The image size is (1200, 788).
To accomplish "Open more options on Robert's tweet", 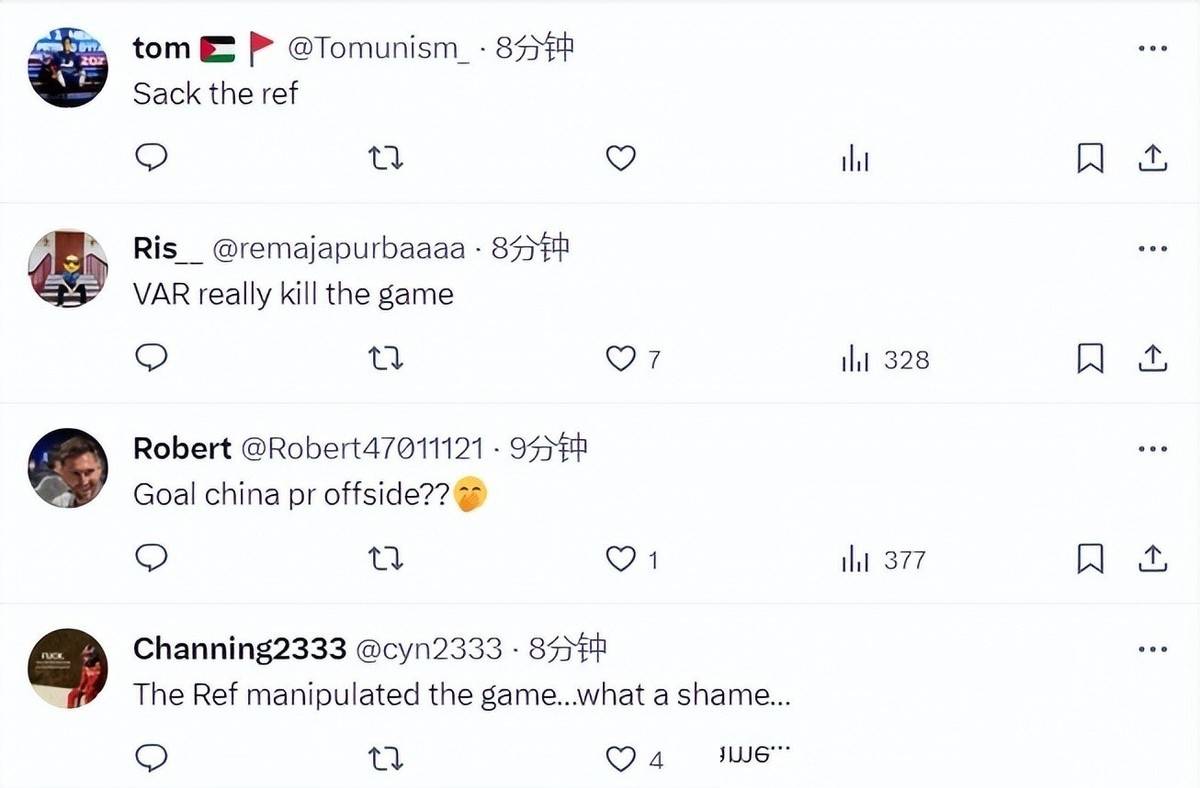I will pos(1152,448).
